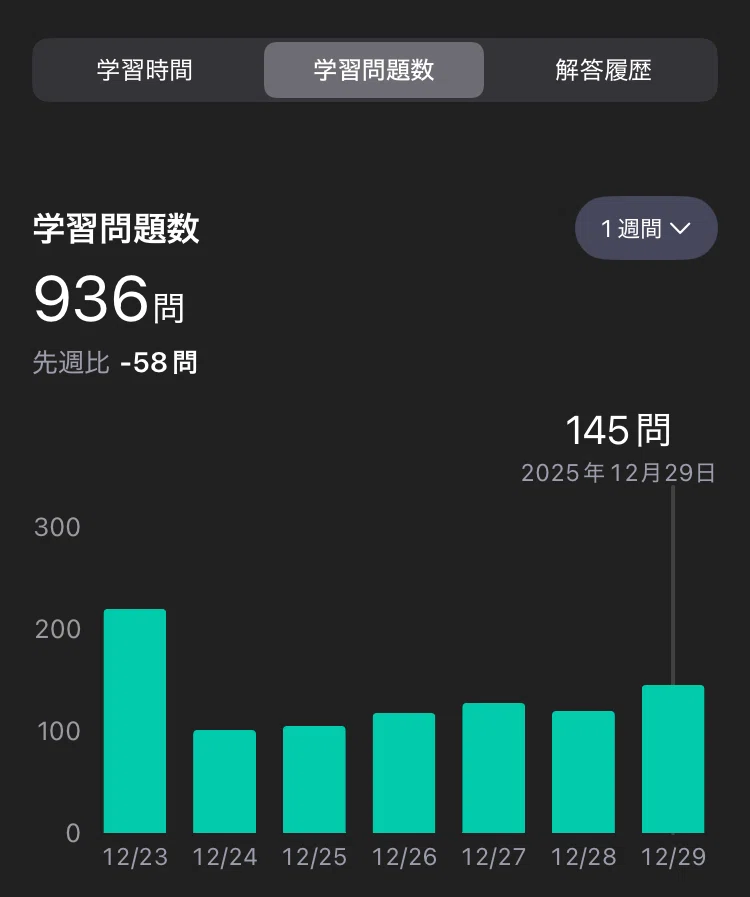Viewport: 750px width, 897px height.
Task: Tap the bar for 12/26
Action: tap(404, 773)
